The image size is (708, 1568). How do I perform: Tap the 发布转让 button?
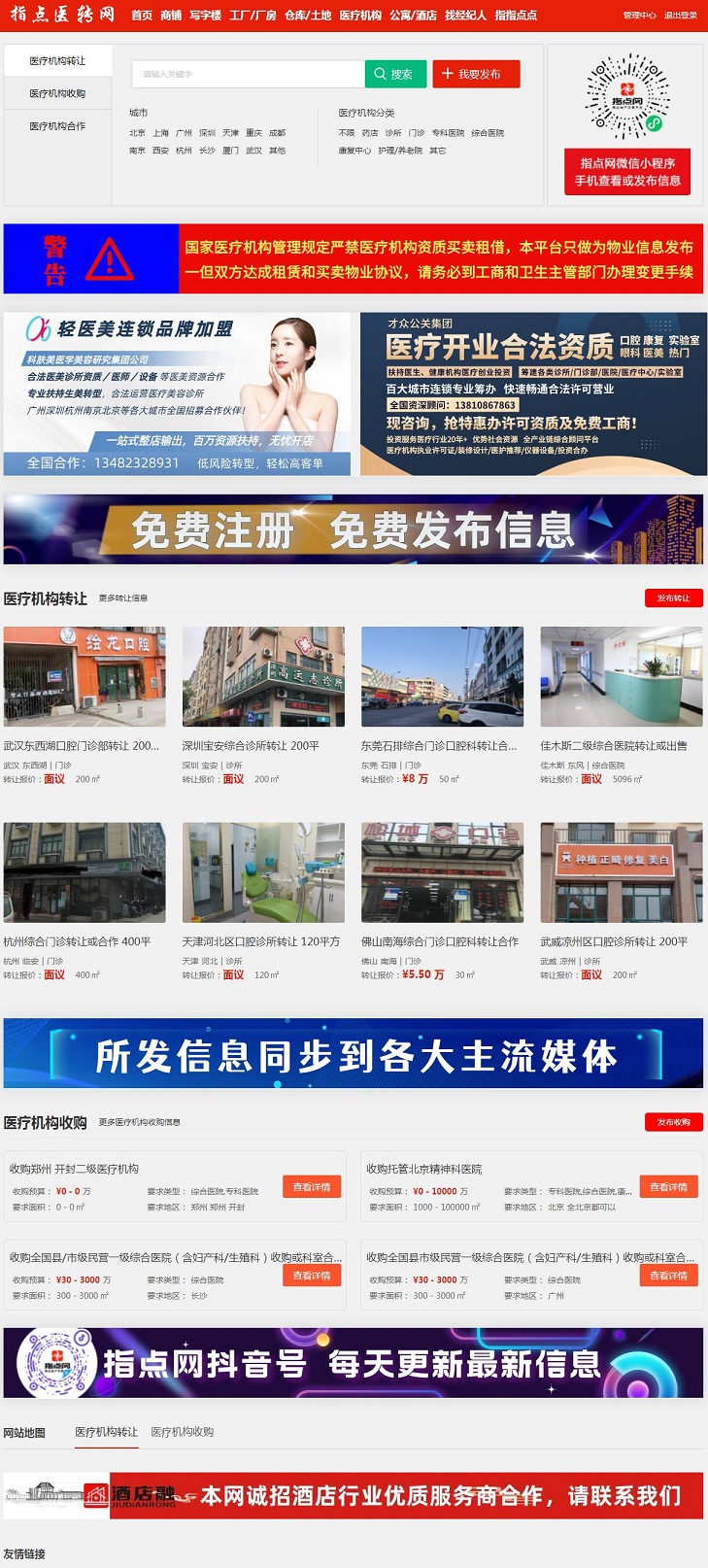tap(673, 598)
